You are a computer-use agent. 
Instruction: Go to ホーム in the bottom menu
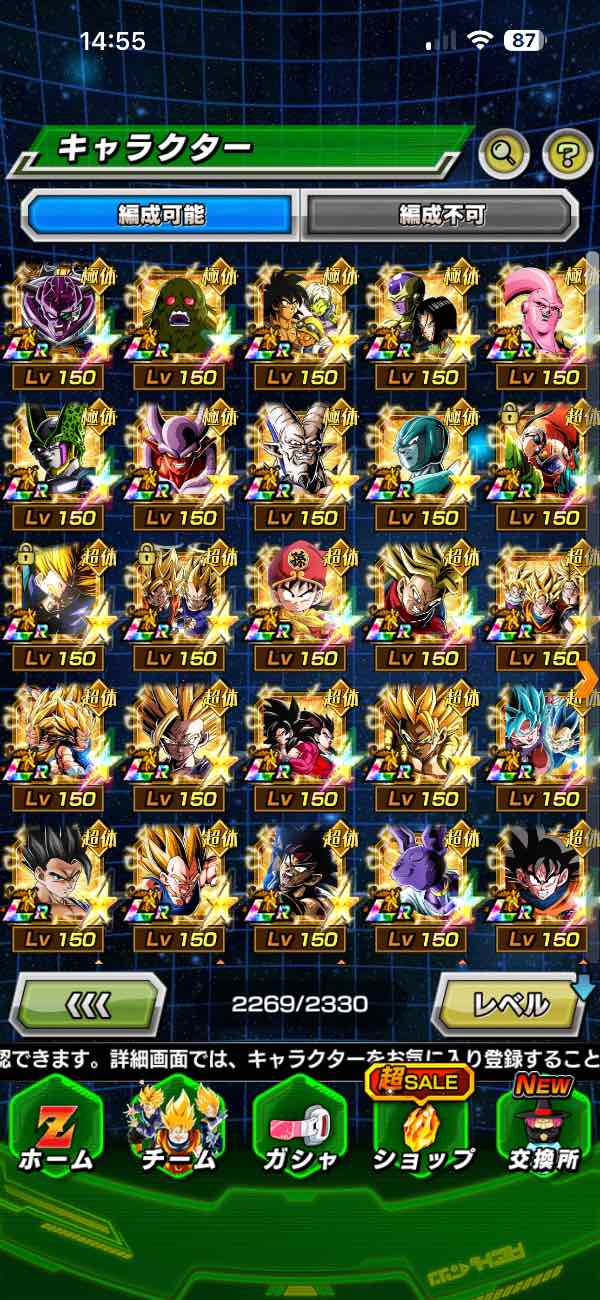57,1128
